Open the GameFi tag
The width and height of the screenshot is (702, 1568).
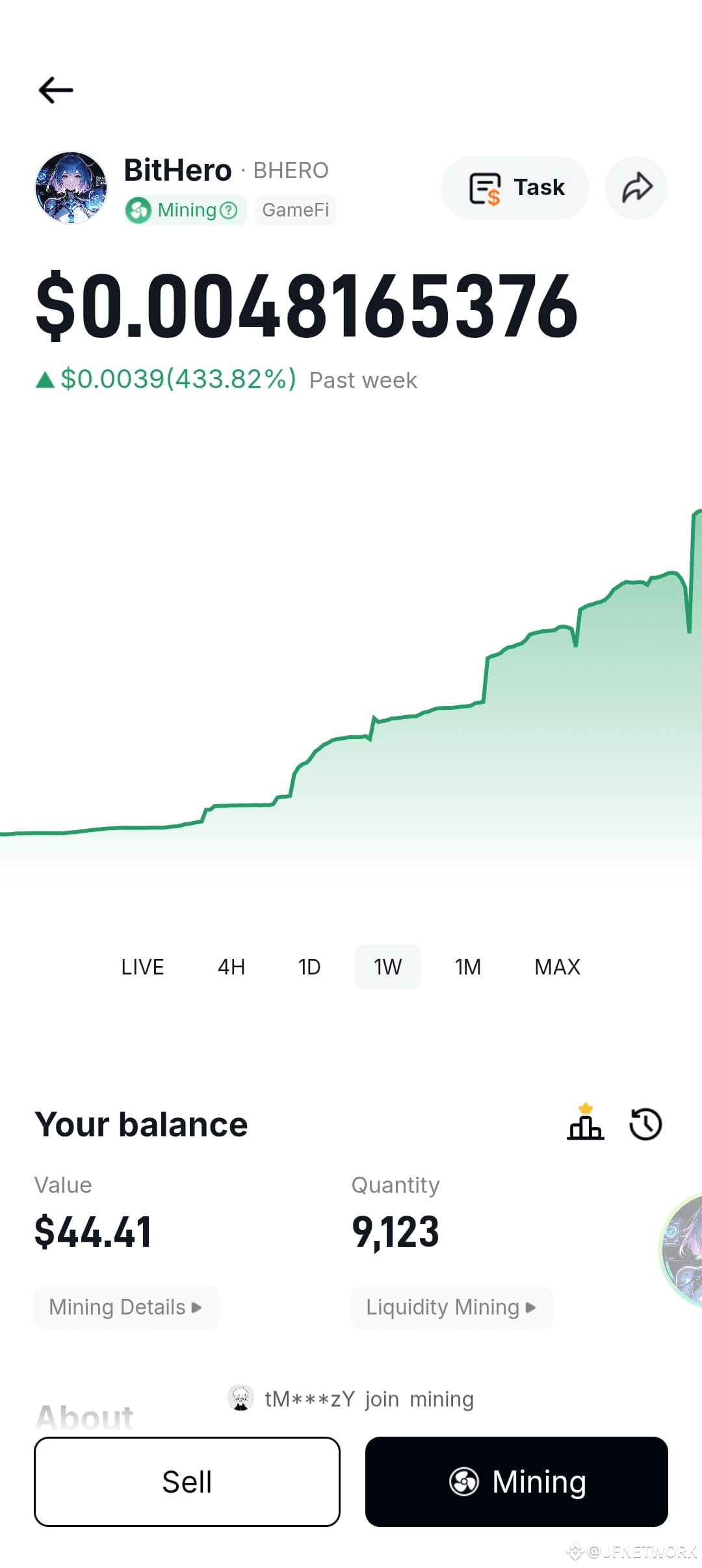[x=295, y=210]
